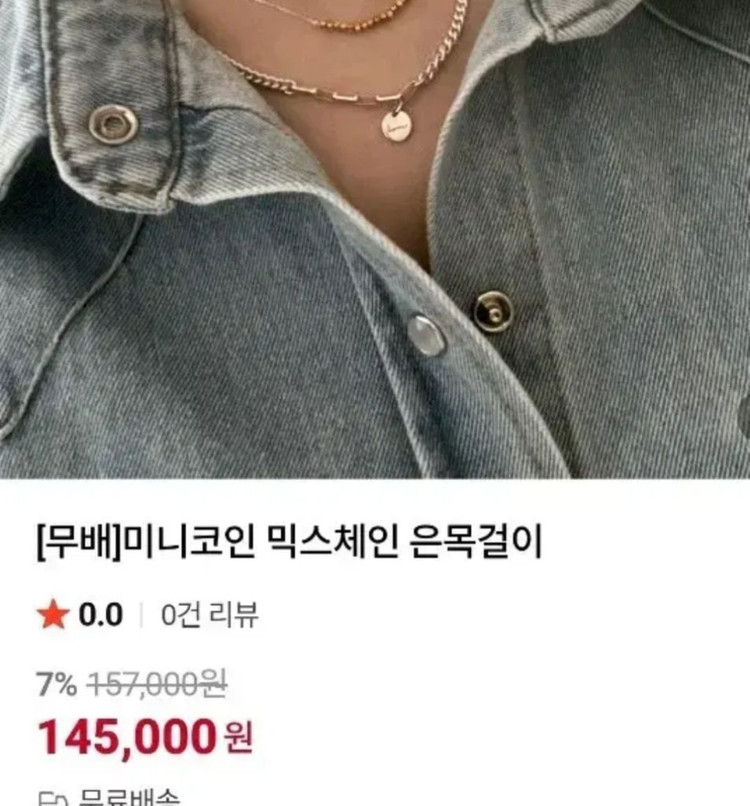Screen dimensions: 750x806
Task: Open the 0건 리뷰 reviews link
Action: click(210, 614)
